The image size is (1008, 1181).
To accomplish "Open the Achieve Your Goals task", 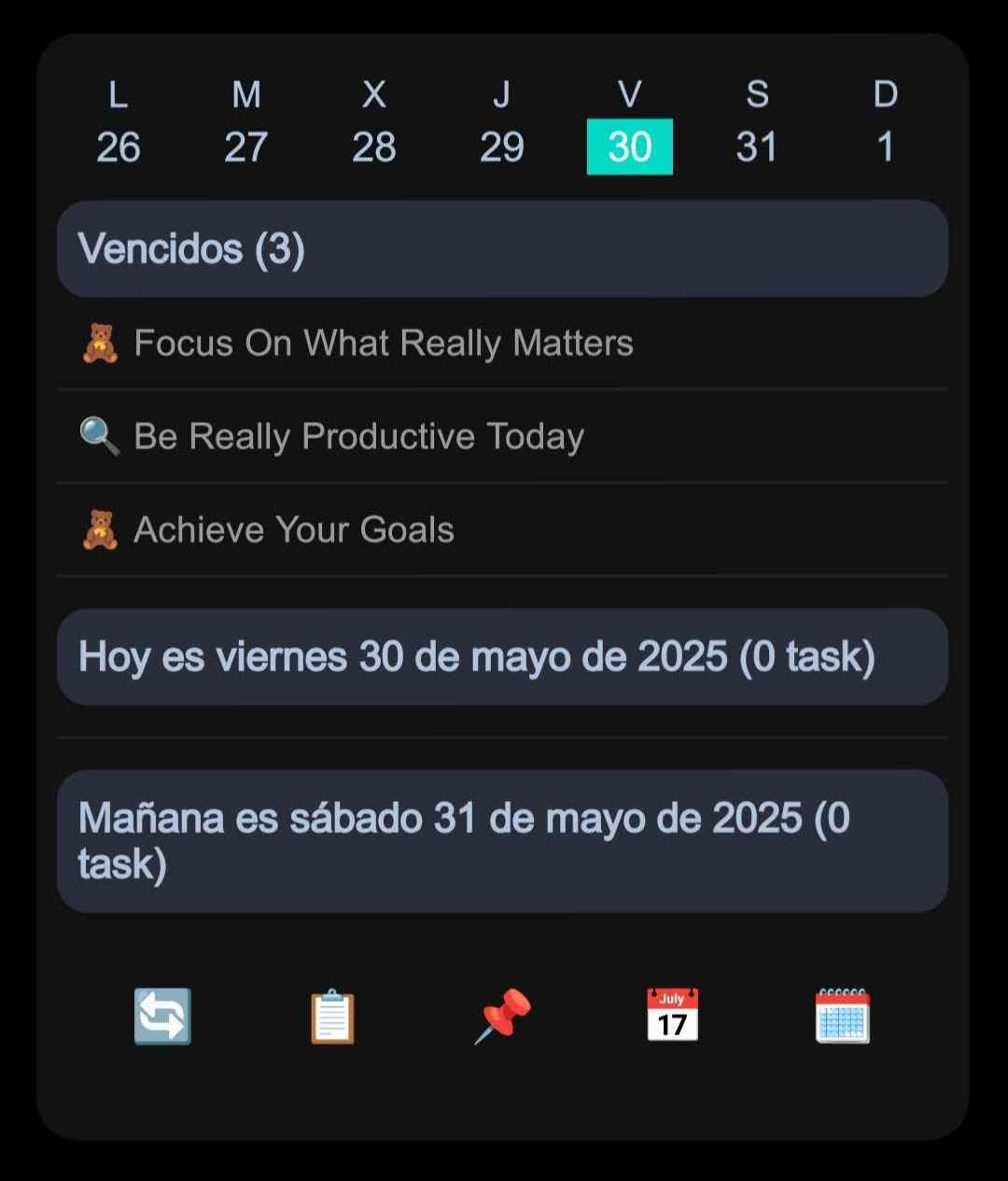I will 294,530.
